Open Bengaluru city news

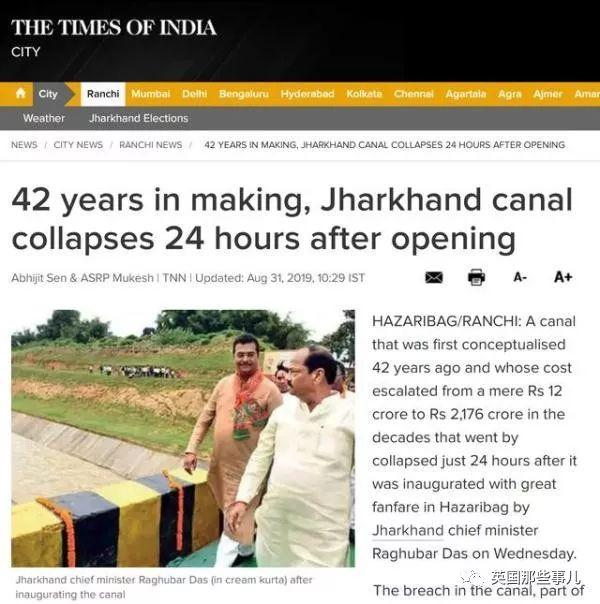[x=244, y=94]
